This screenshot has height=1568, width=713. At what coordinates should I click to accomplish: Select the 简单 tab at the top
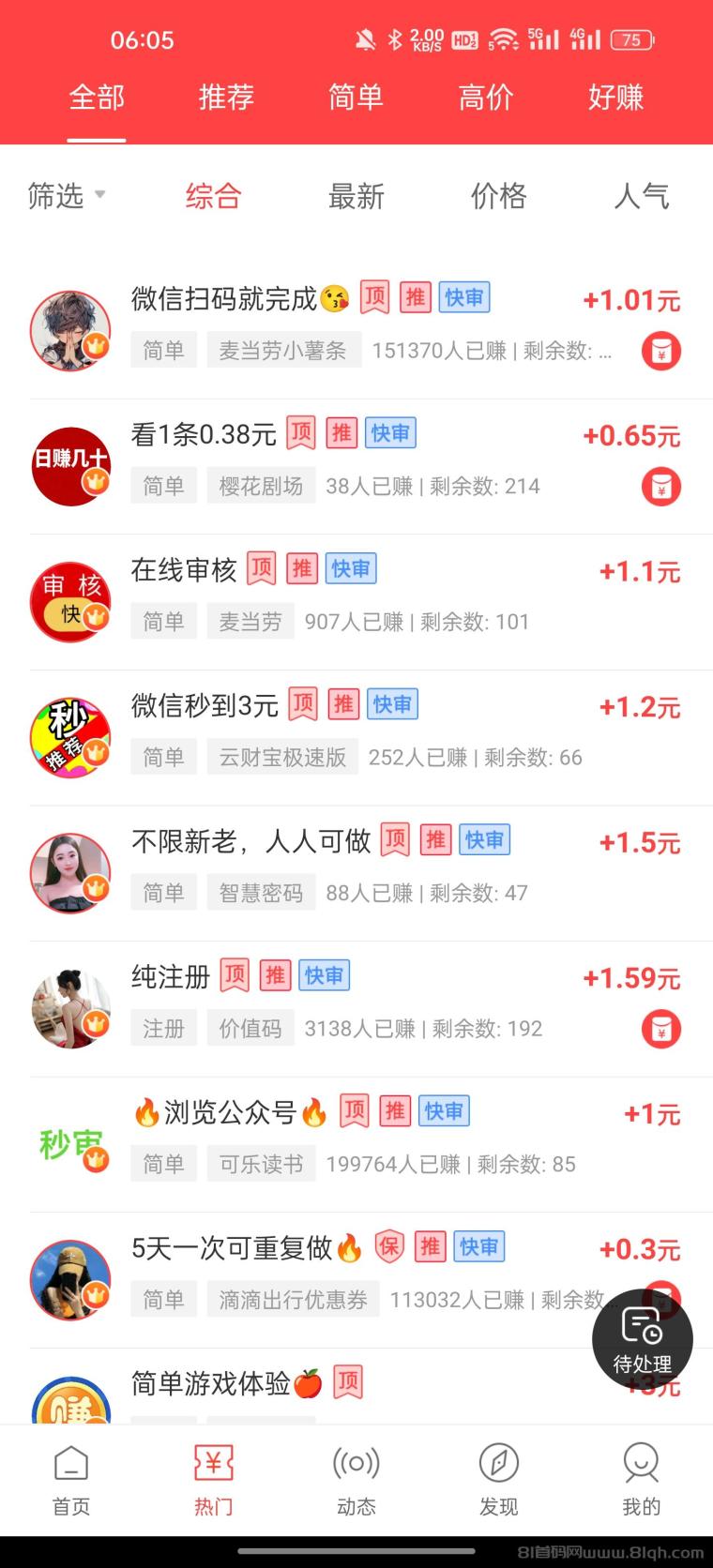pos(356,98)
